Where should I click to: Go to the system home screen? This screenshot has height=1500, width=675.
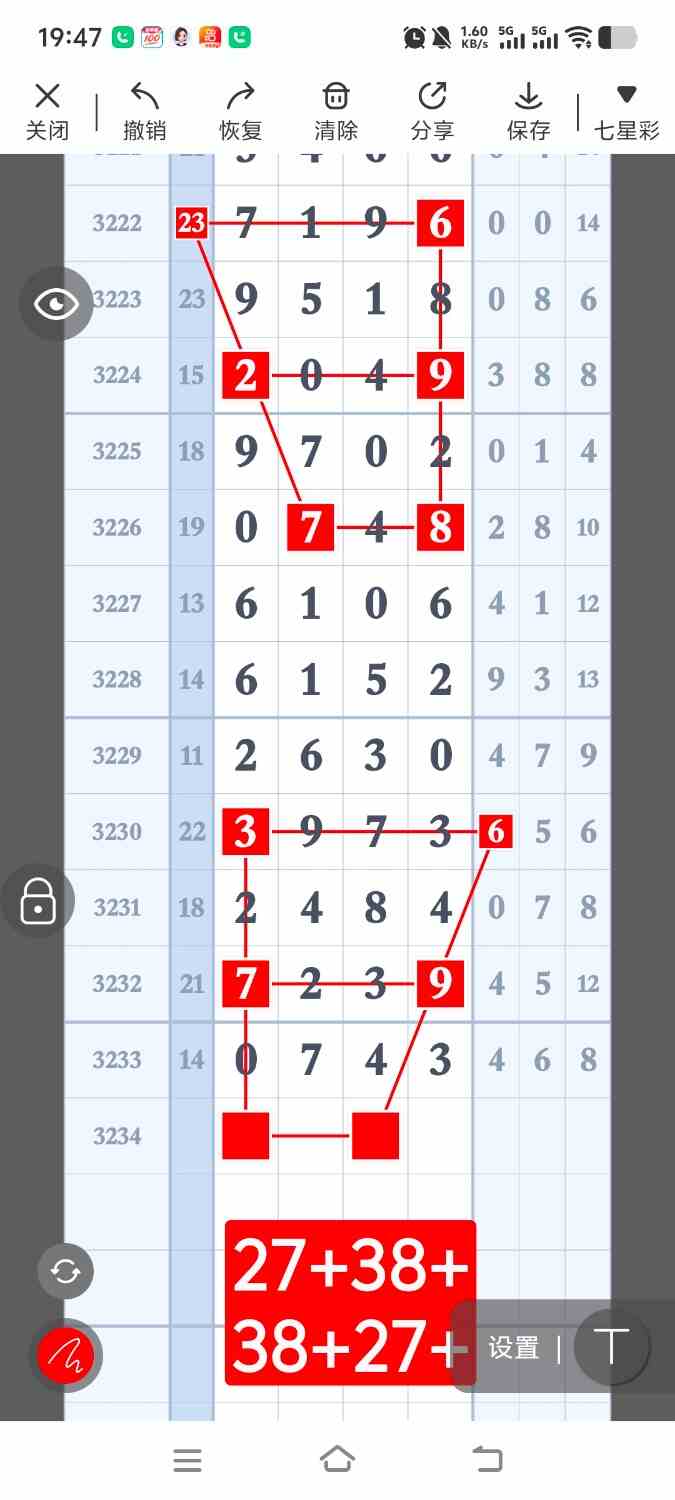tap(337, 1460)
